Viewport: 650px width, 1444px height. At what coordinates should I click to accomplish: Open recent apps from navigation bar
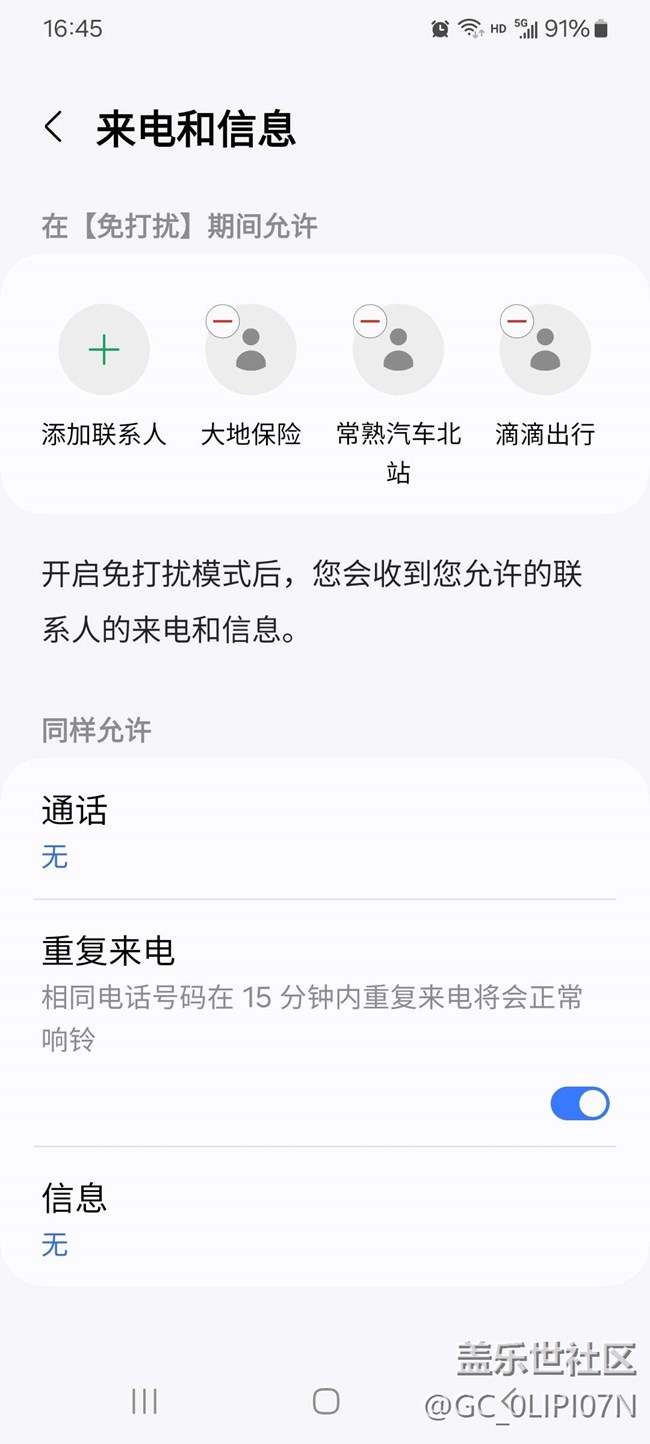click(x=144, y=1402)
